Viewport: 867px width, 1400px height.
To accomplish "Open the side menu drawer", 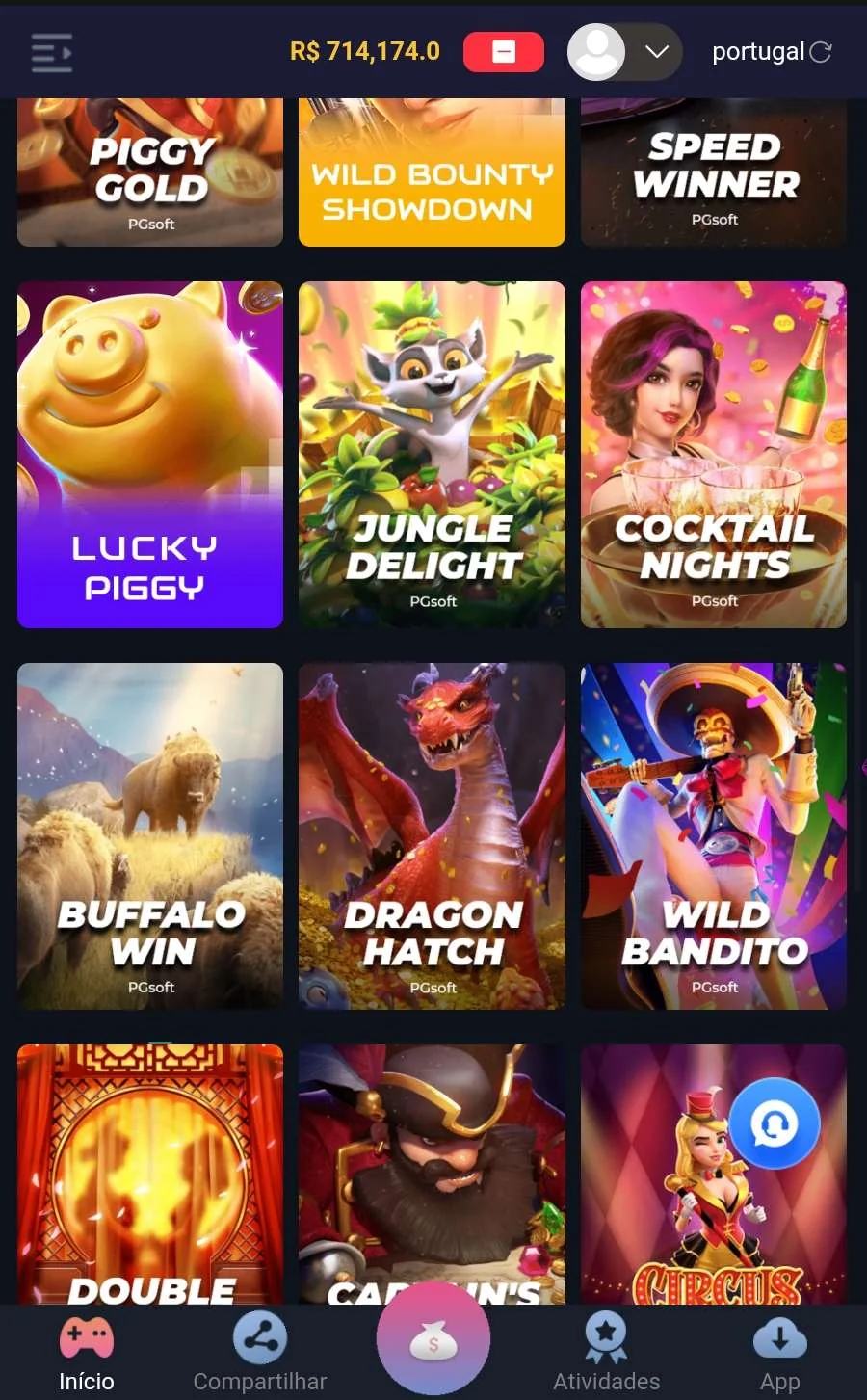I will [52, 52].
